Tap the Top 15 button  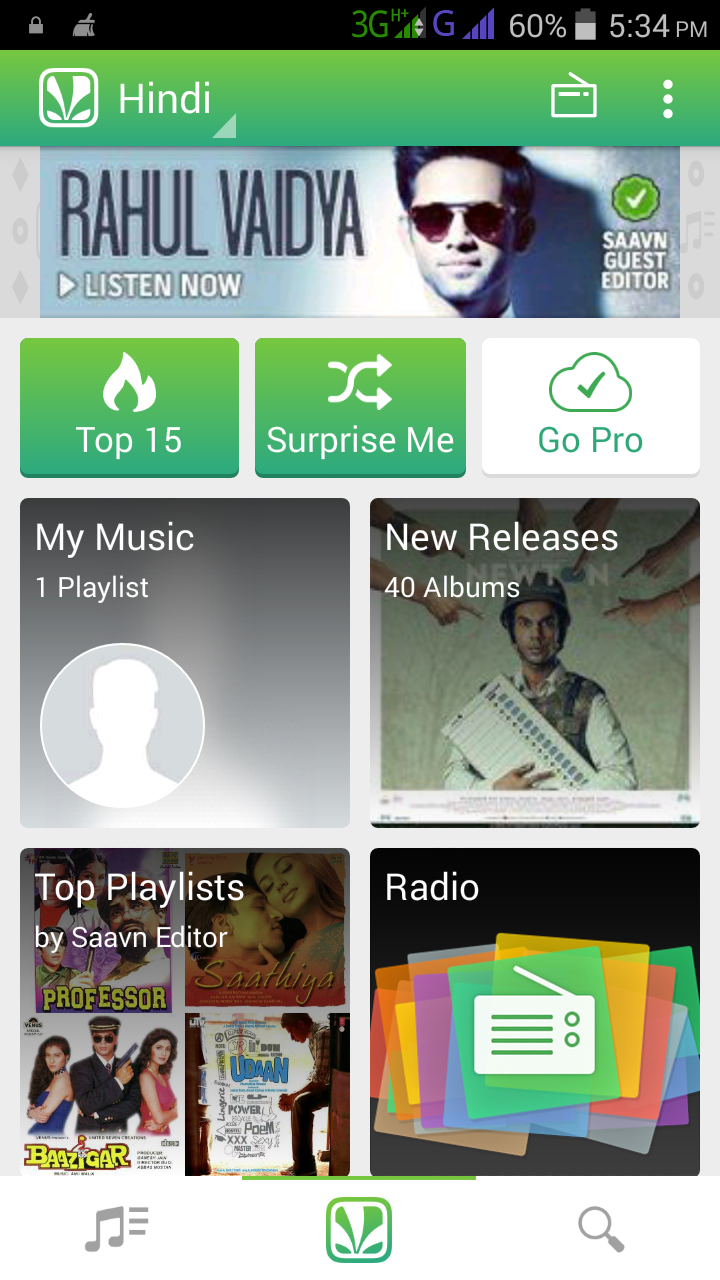click(129, 406)
